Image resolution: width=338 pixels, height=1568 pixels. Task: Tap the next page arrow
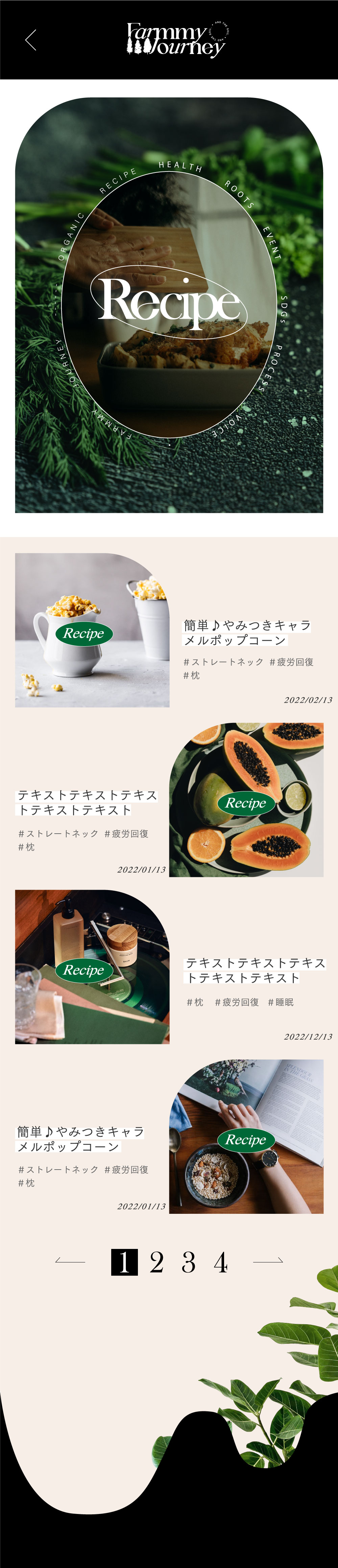[268, 1261]
